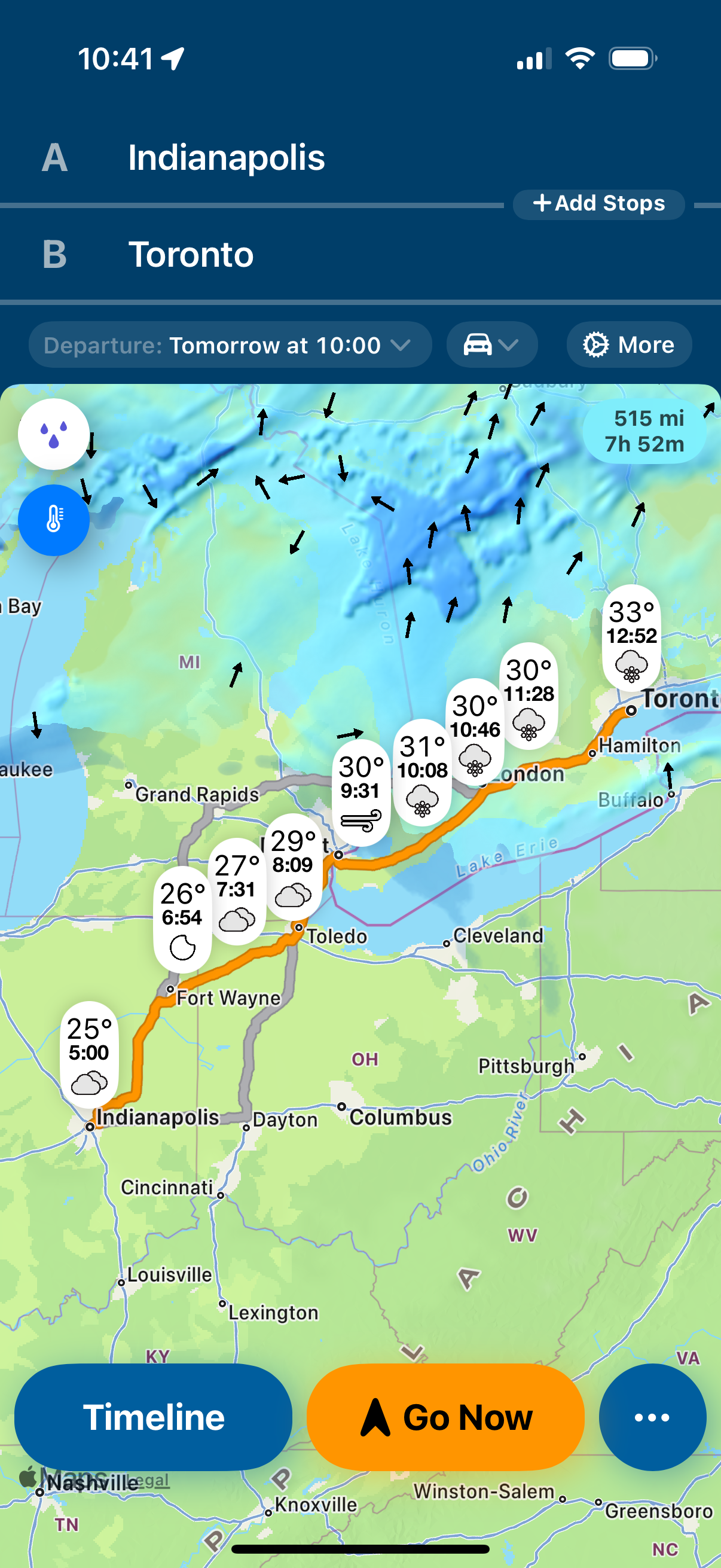Open the departure time dropdown
Screen dimensions: 721x1568
pos(230,345)
